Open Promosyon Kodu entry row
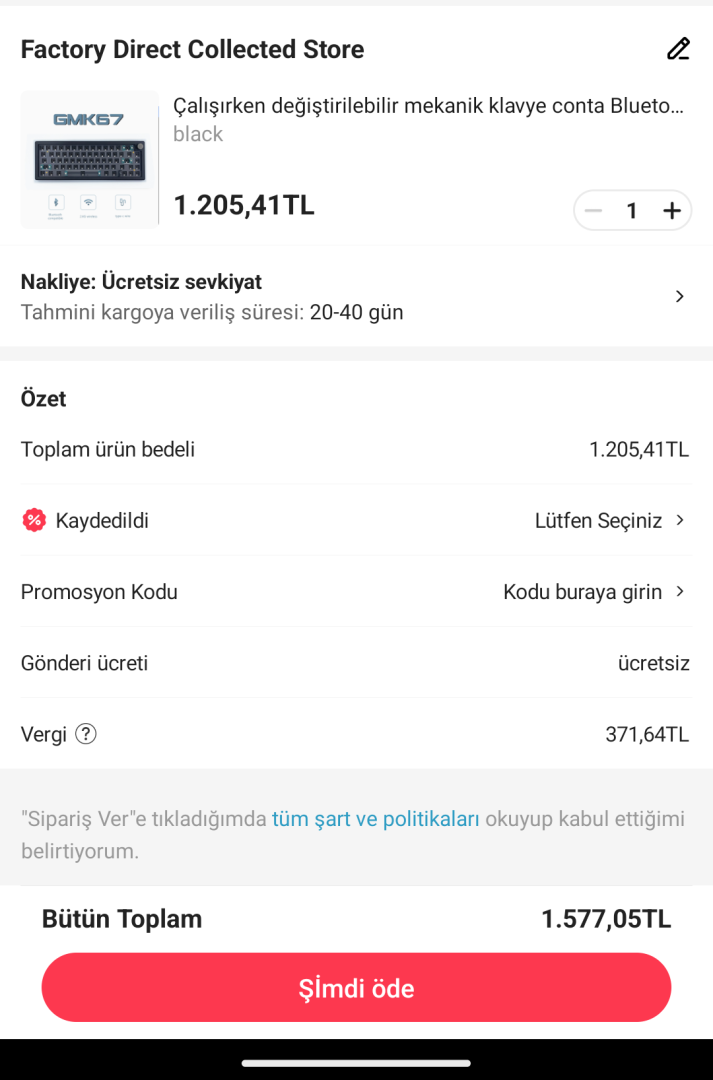The height and width of the screenshot is (1080, 713). [594, 591]
